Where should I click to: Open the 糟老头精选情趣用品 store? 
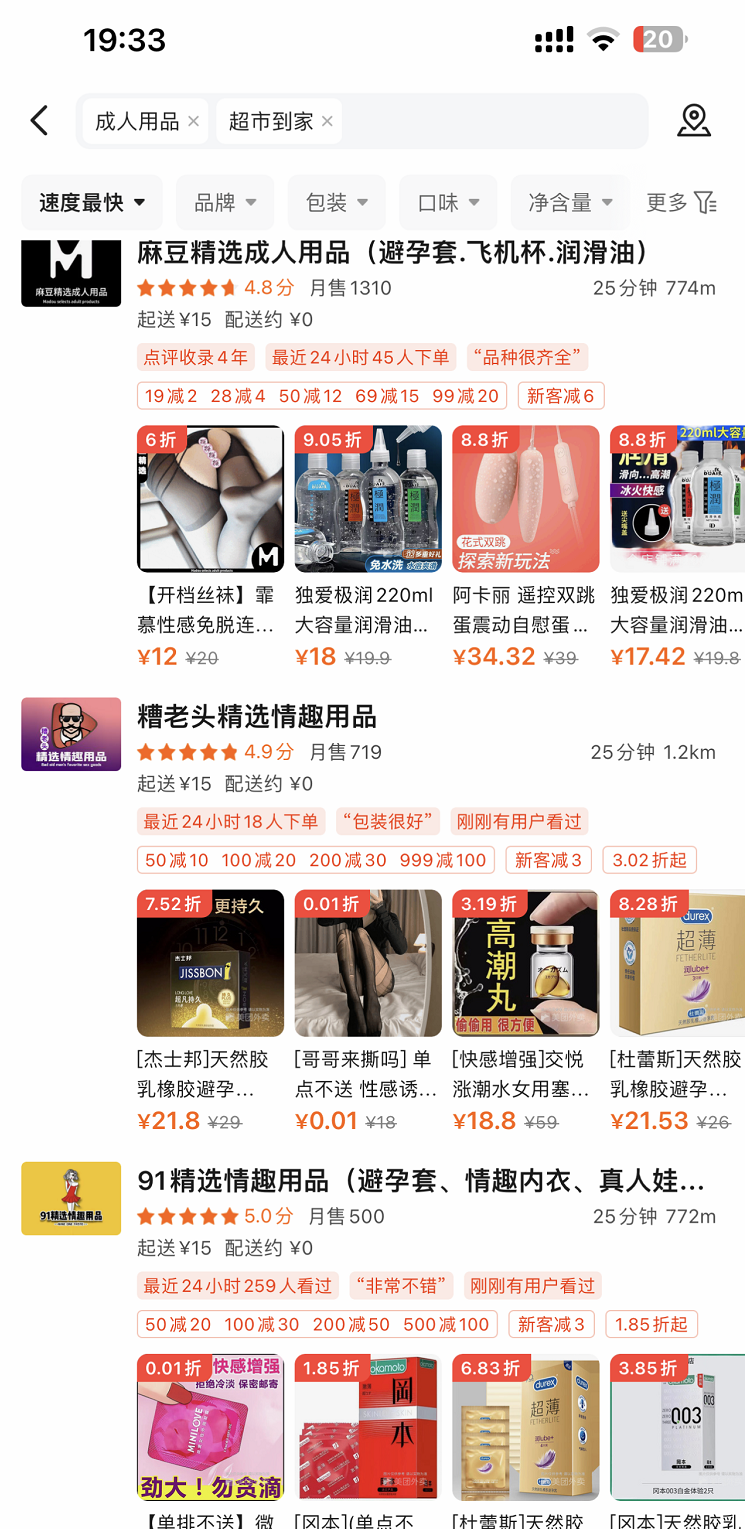click(257, 717)
